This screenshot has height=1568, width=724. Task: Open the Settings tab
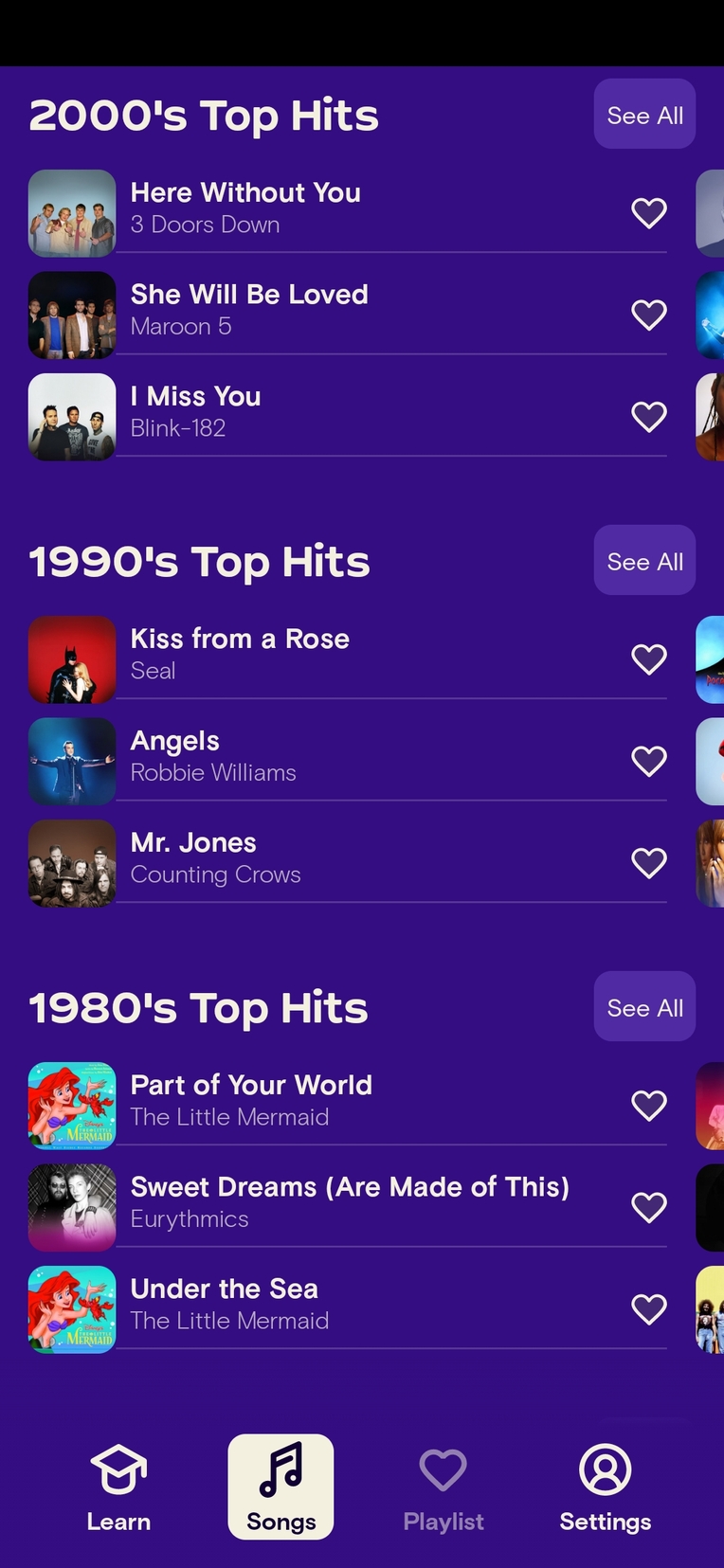(x=605, y=1487)
